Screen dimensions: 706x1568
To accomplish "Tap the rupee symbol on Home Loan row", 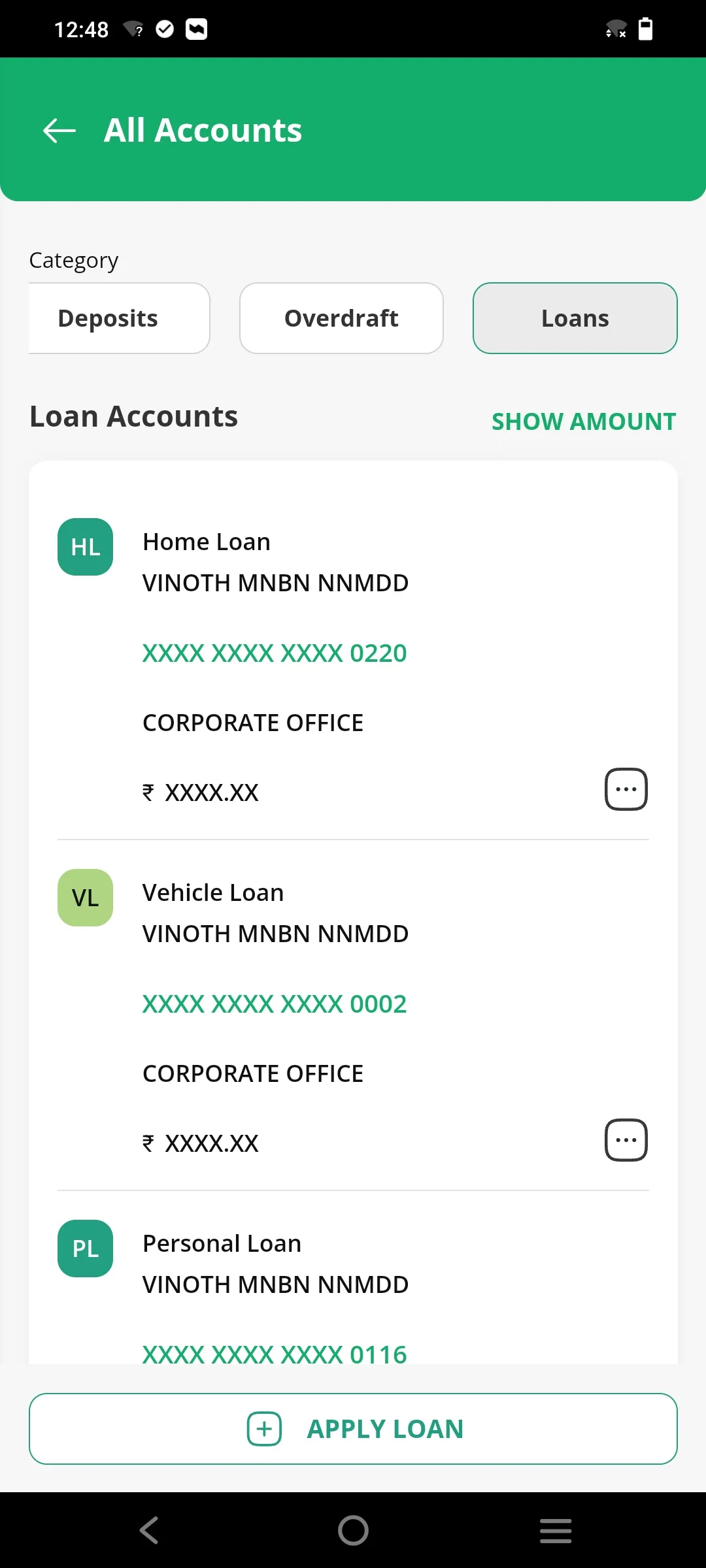I will 148,792.
